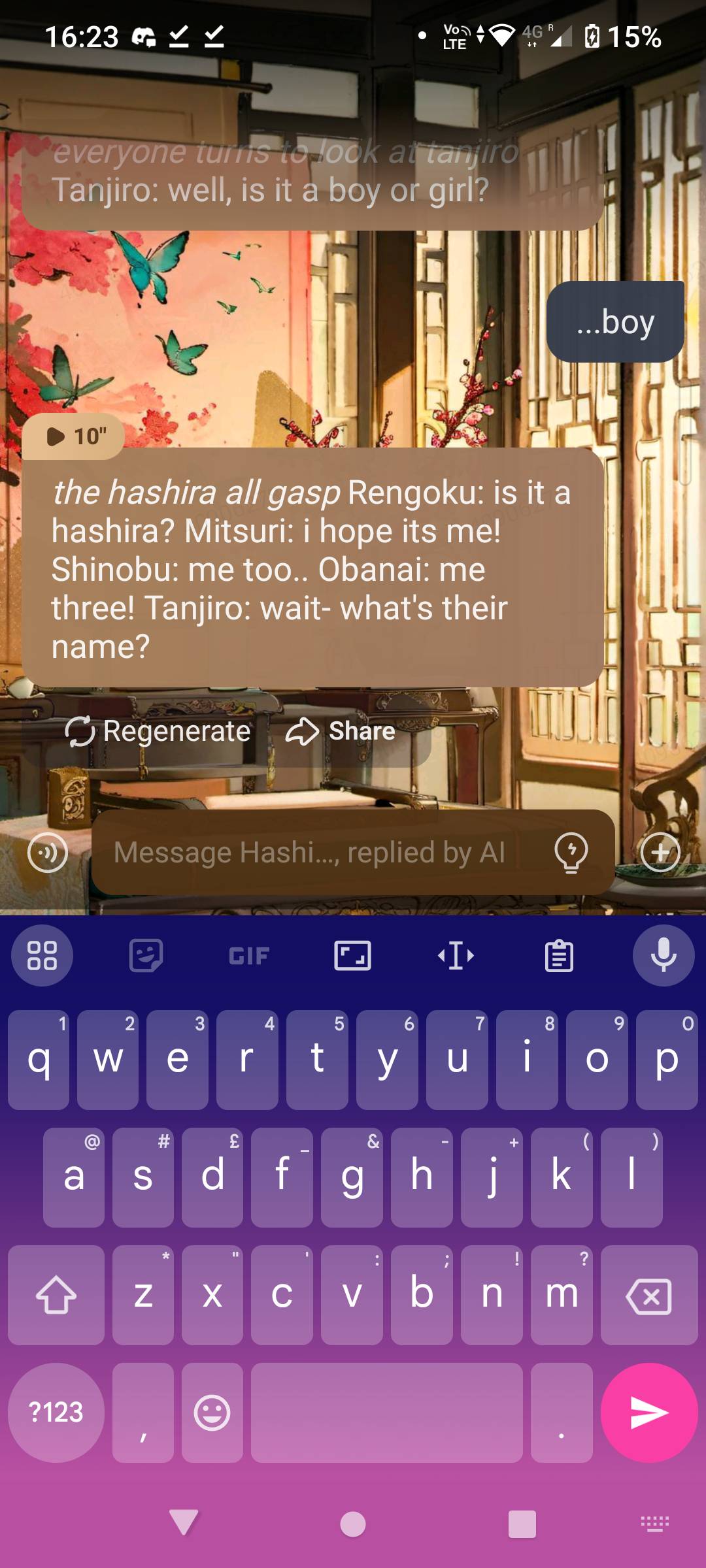Open the keyboard sticker picker

[x=146, y=956]
